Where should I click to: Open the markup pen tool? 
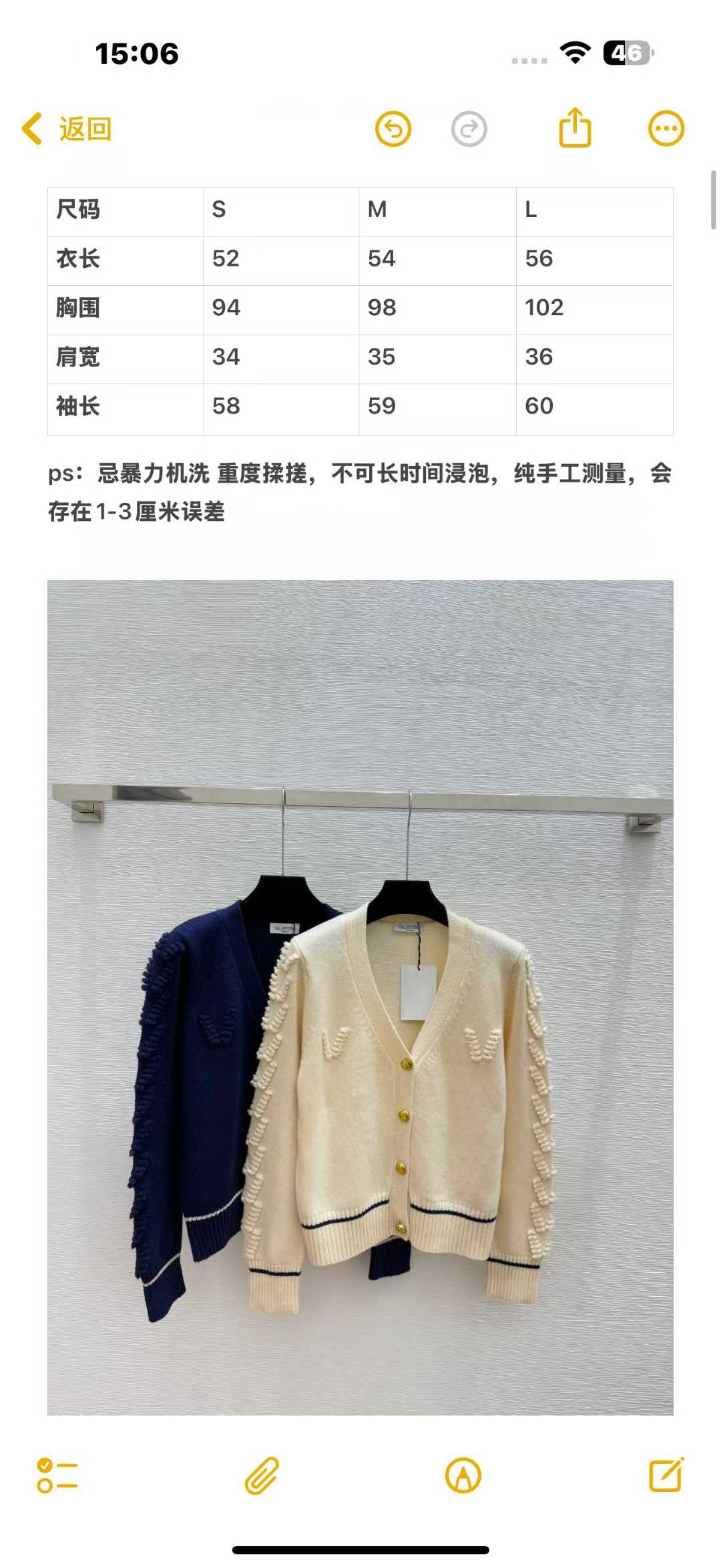click(463, 1475)
